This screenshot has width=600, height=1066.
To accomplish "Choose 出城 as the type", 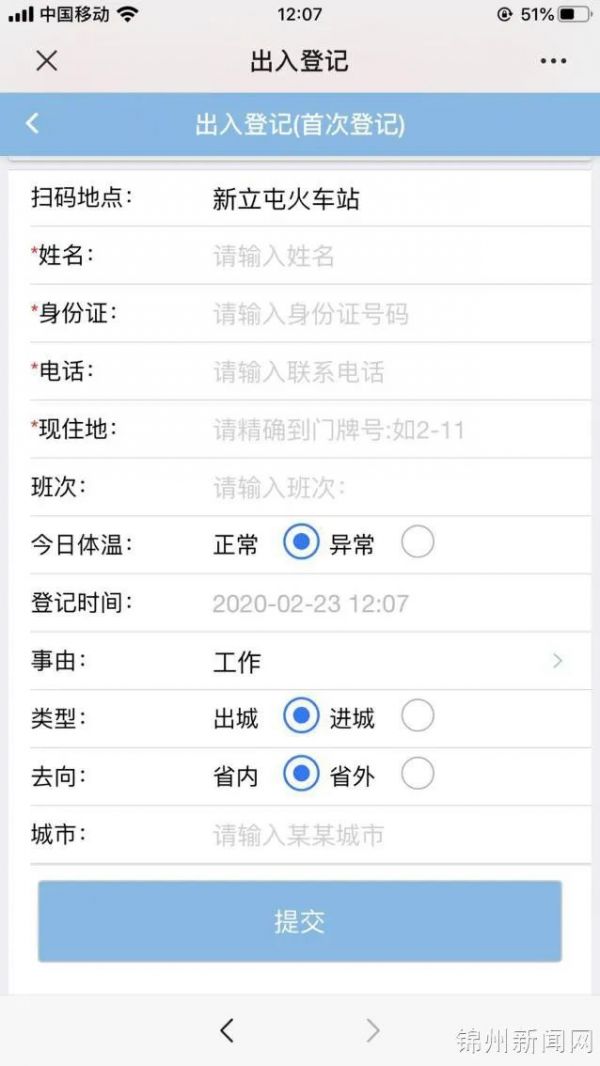I will [300, 717].
